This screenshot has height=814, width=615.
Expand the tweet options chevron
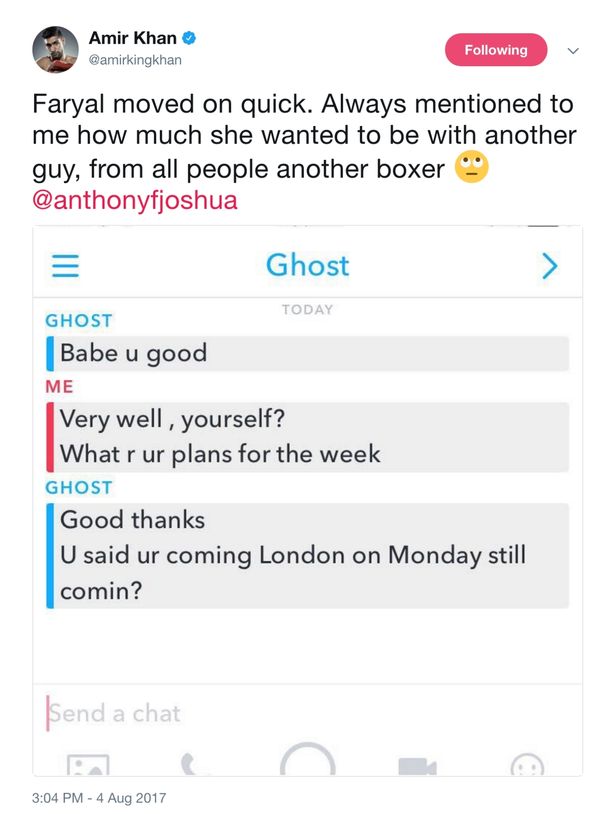(x=573, y=50)
